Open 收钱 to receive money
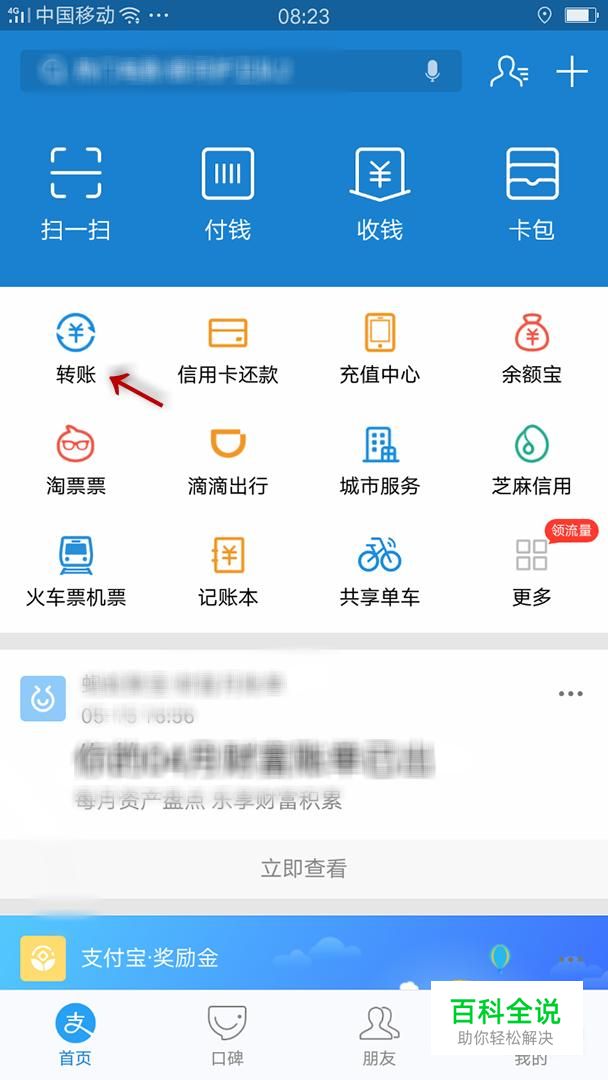This screenshot has height=1080, width=608. coord(380,194)
